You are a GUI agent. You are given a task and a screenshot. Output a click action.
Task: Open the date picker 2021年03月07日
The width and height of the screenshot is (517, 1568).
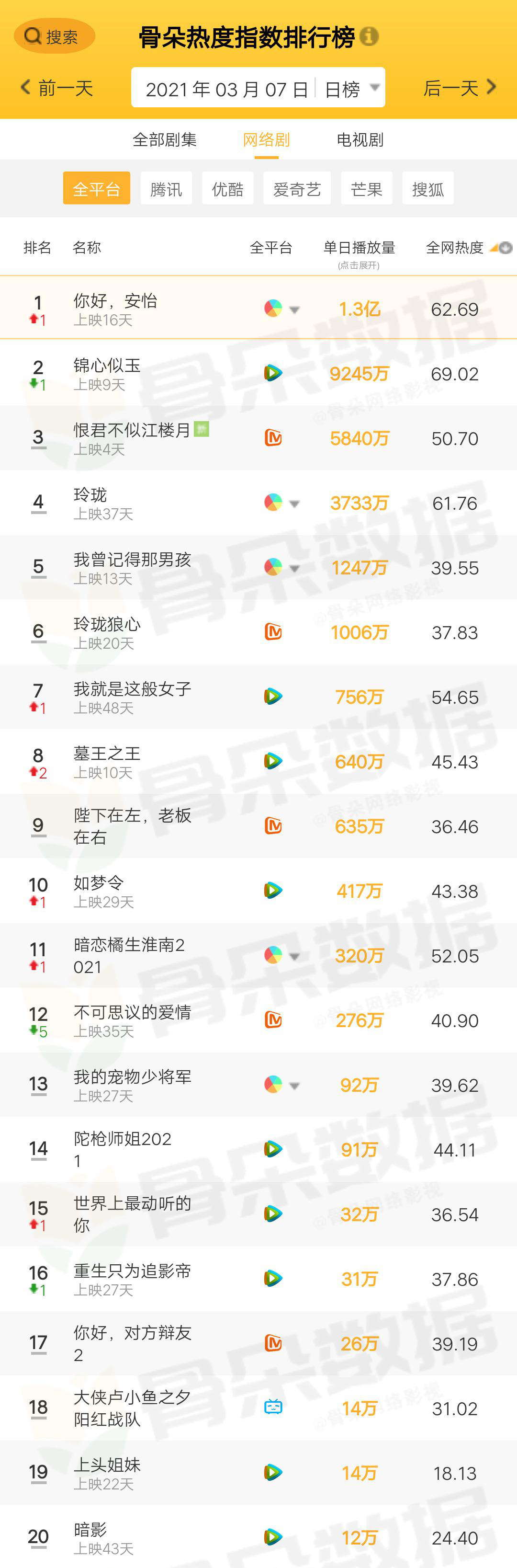pyautogui.click(x=226, y=90)
